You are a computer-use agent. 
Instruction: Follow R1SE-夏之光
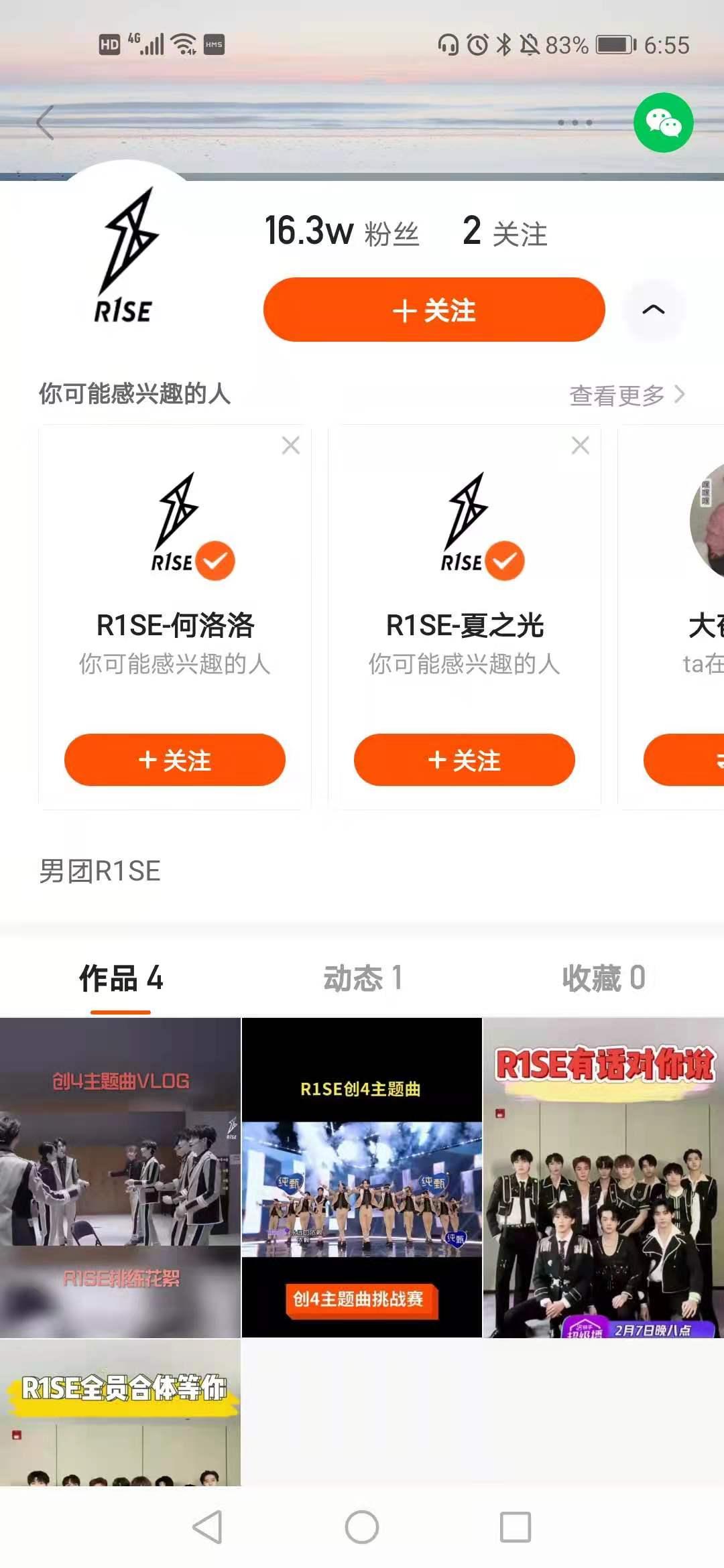pos(465,760)
